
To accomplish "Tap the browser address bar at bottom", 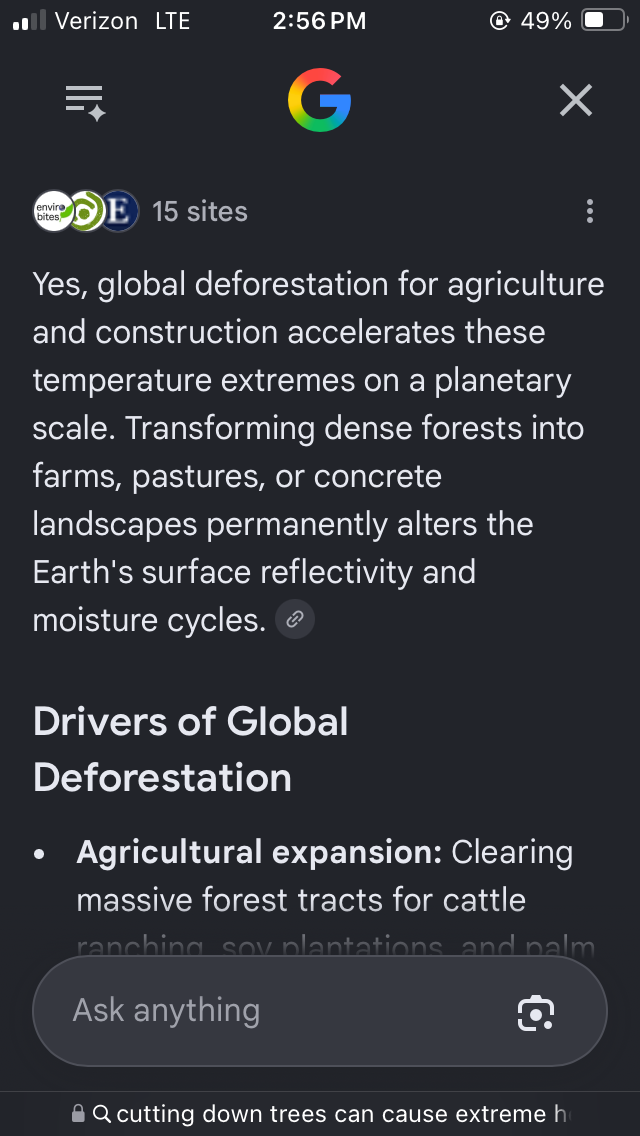I will tap(320, 1114).
